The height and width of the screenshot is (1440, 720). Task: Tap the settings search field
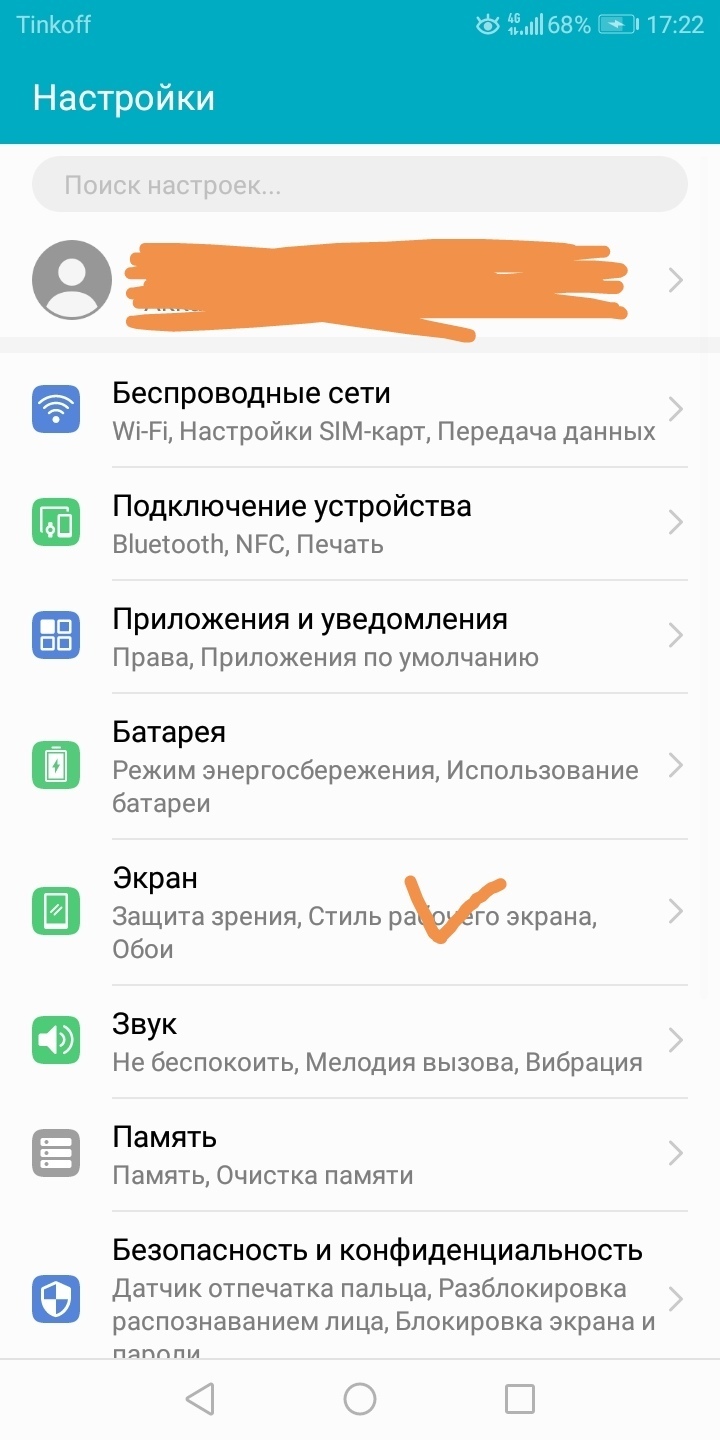(360, 185)
